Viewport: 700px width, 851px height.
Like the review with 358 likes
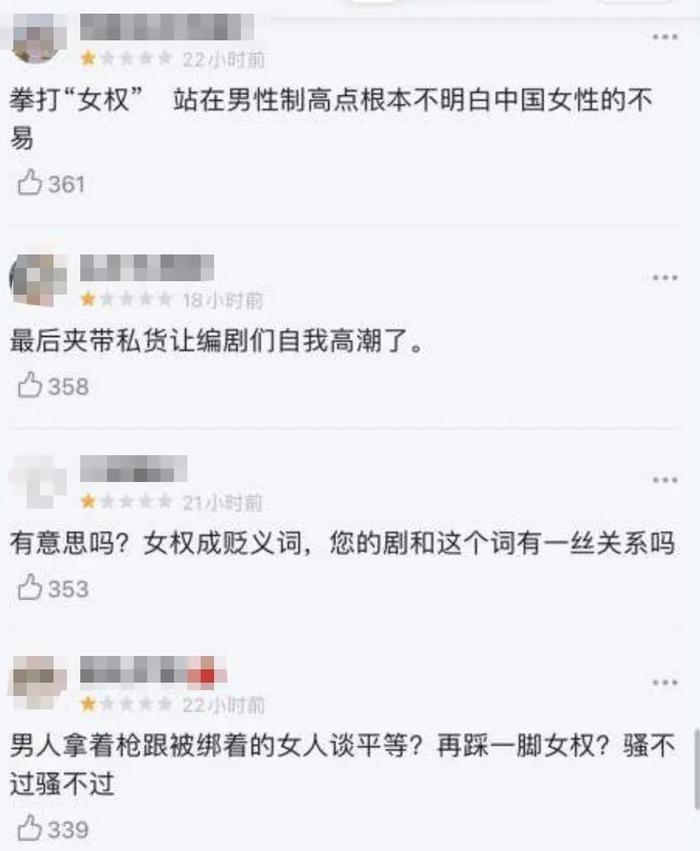(x=30, y=386)
